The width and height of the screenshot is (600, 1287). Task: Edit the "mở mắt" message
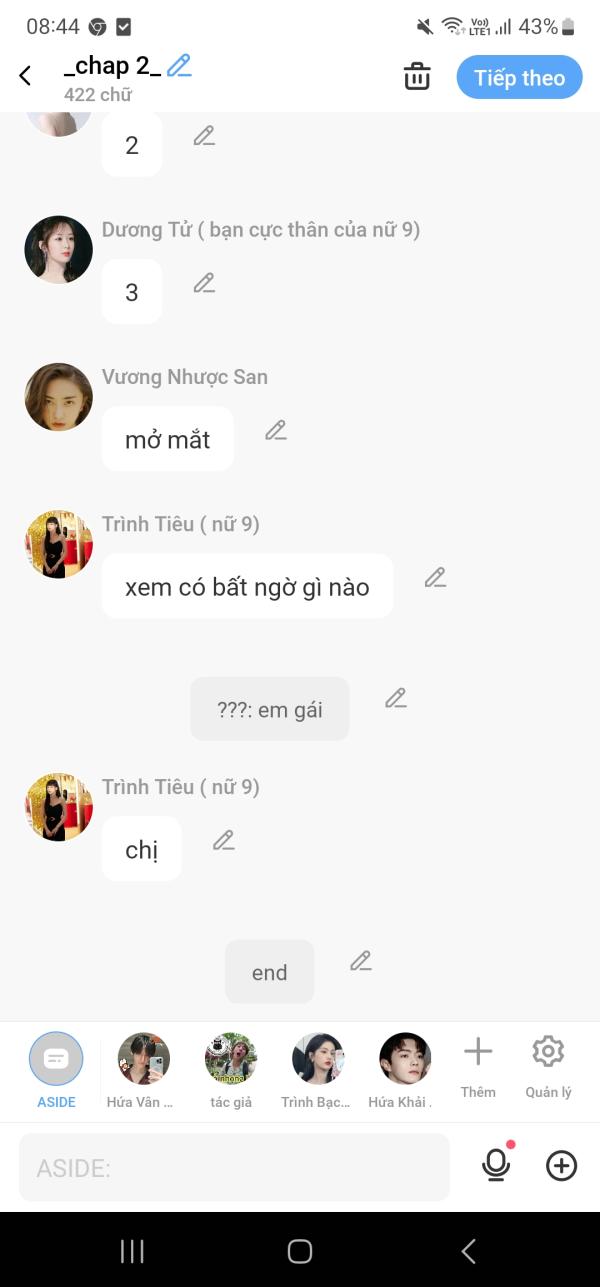276,430
